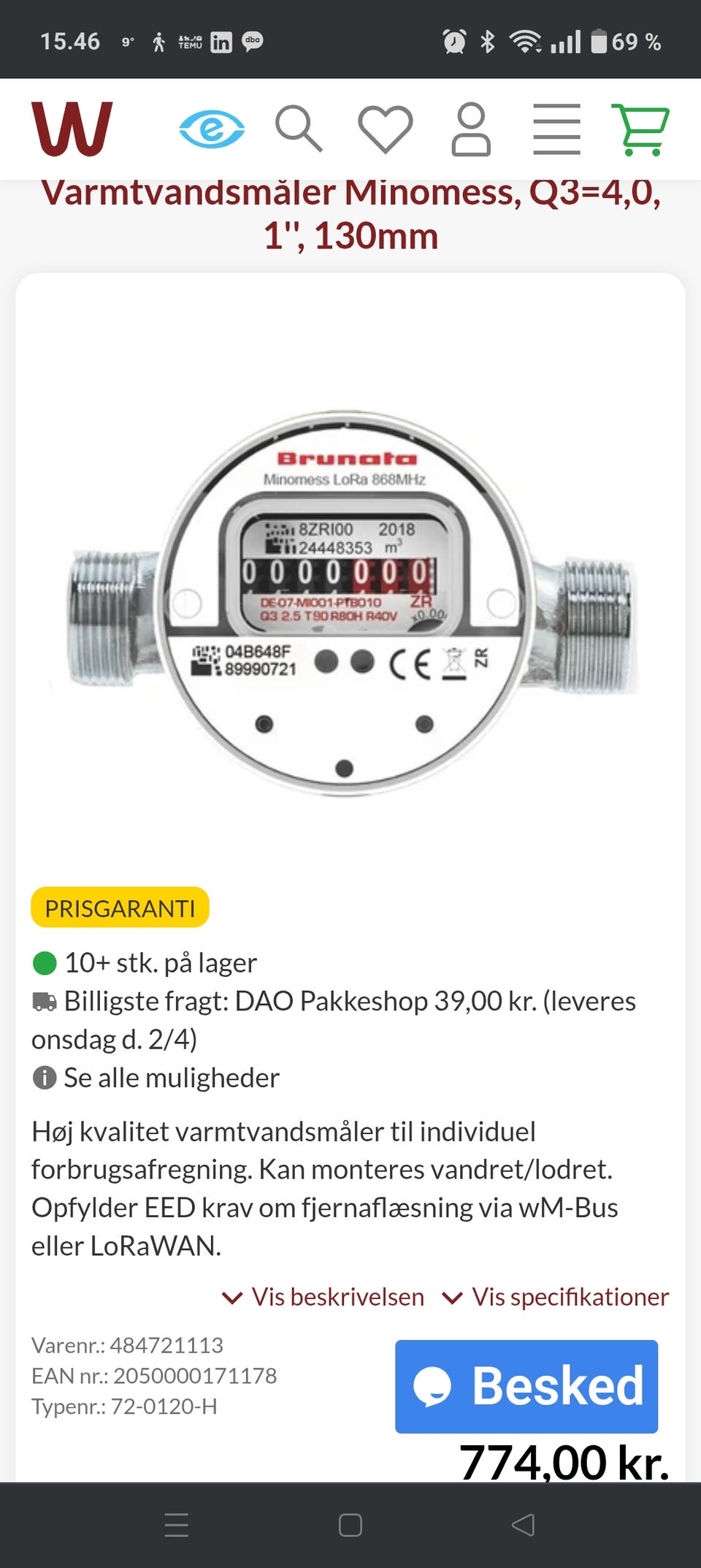This screenshot has width=701, height=1568.
Task: Open the e-mark eye icon
Action: point(212,129)
